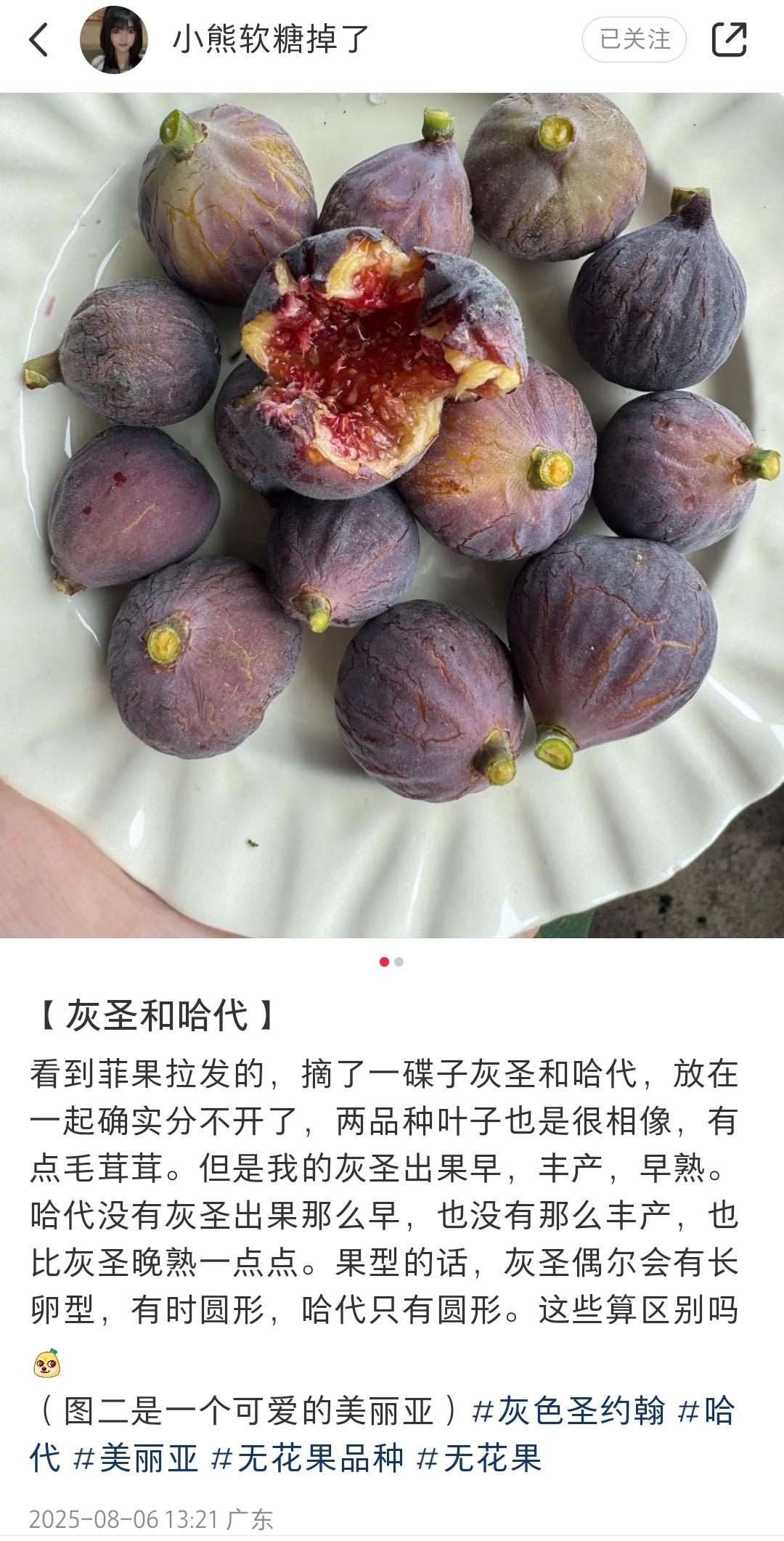Share this post via the share icon
The height and width of the screenshot is (1541, 784).
[729, 39]
